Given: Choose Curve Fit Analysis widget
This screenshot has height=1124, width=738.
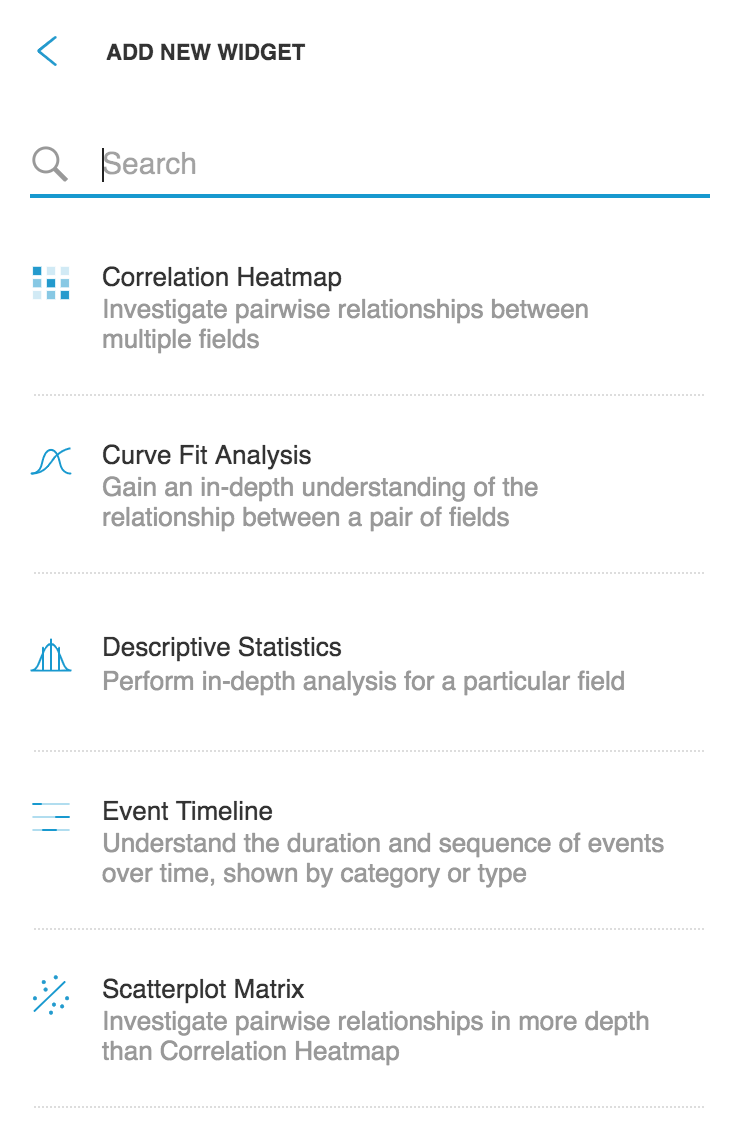Looking at the screenshot, I should pos(207,456).
